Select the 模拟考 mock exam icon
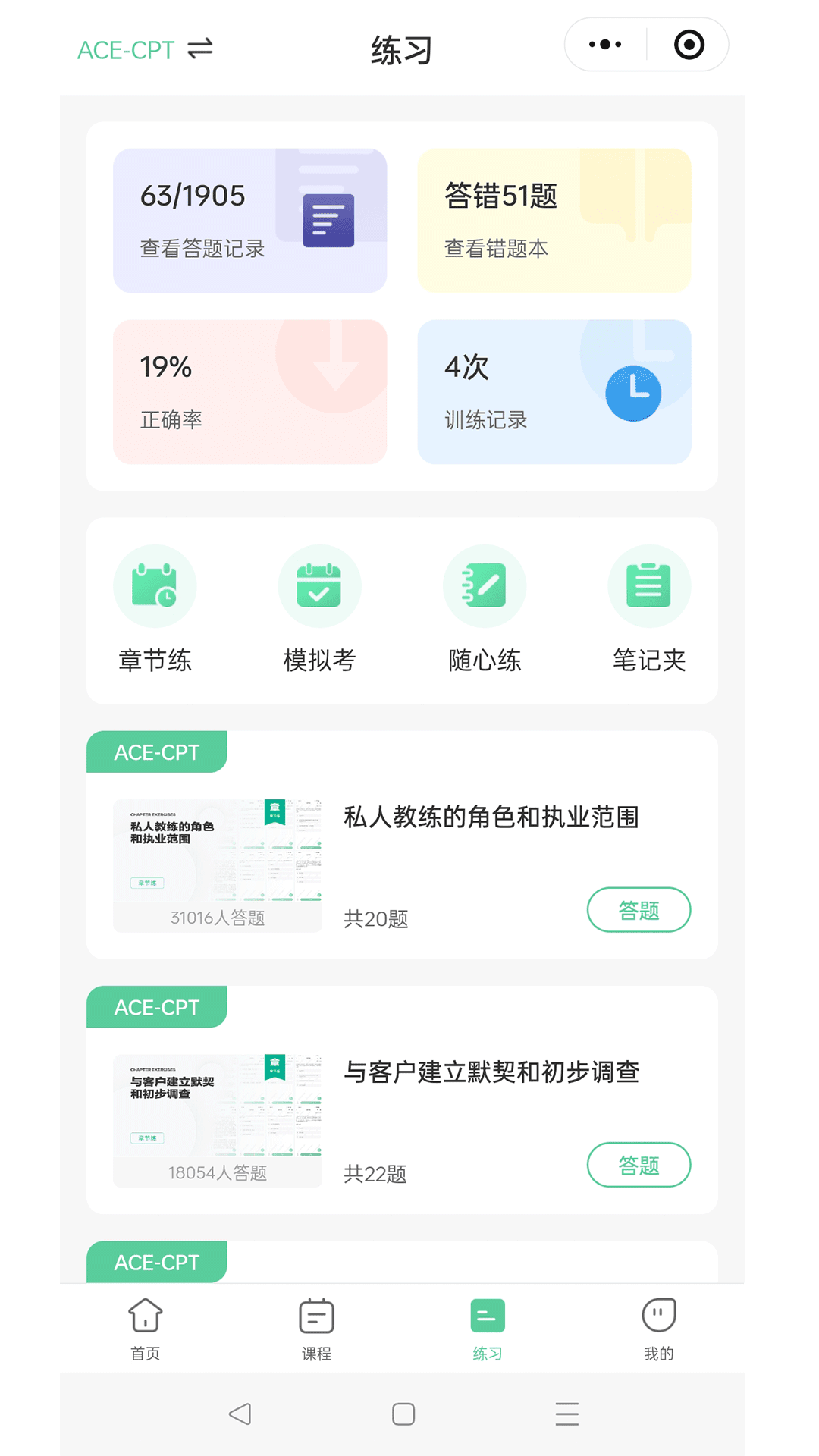 coord(320,585)
